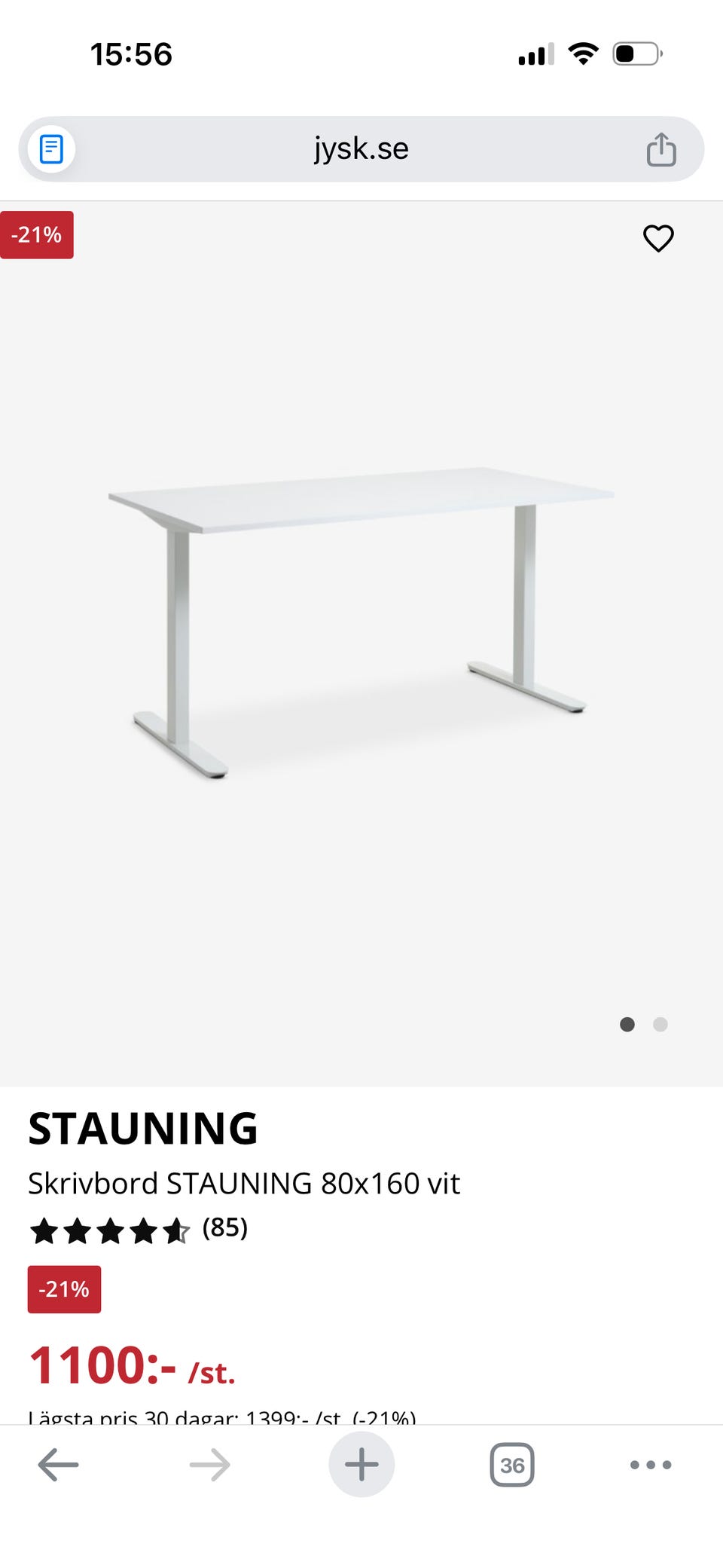The image size is (723, 1568).
Task: Open a new tab with the plus icon
Action: click(361, 1463)
